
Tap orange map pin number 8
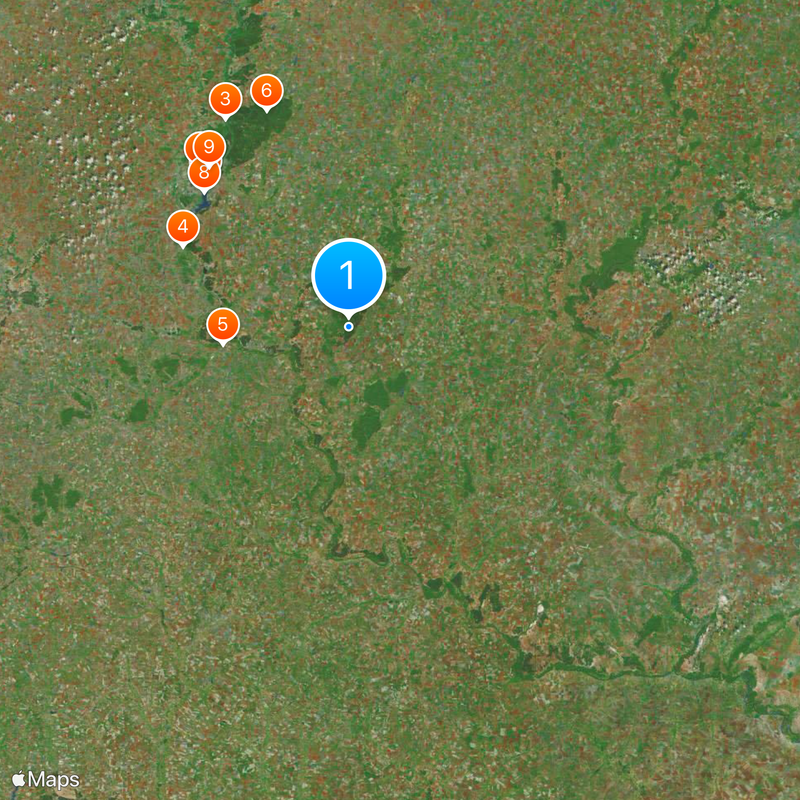tap(204, 178)
